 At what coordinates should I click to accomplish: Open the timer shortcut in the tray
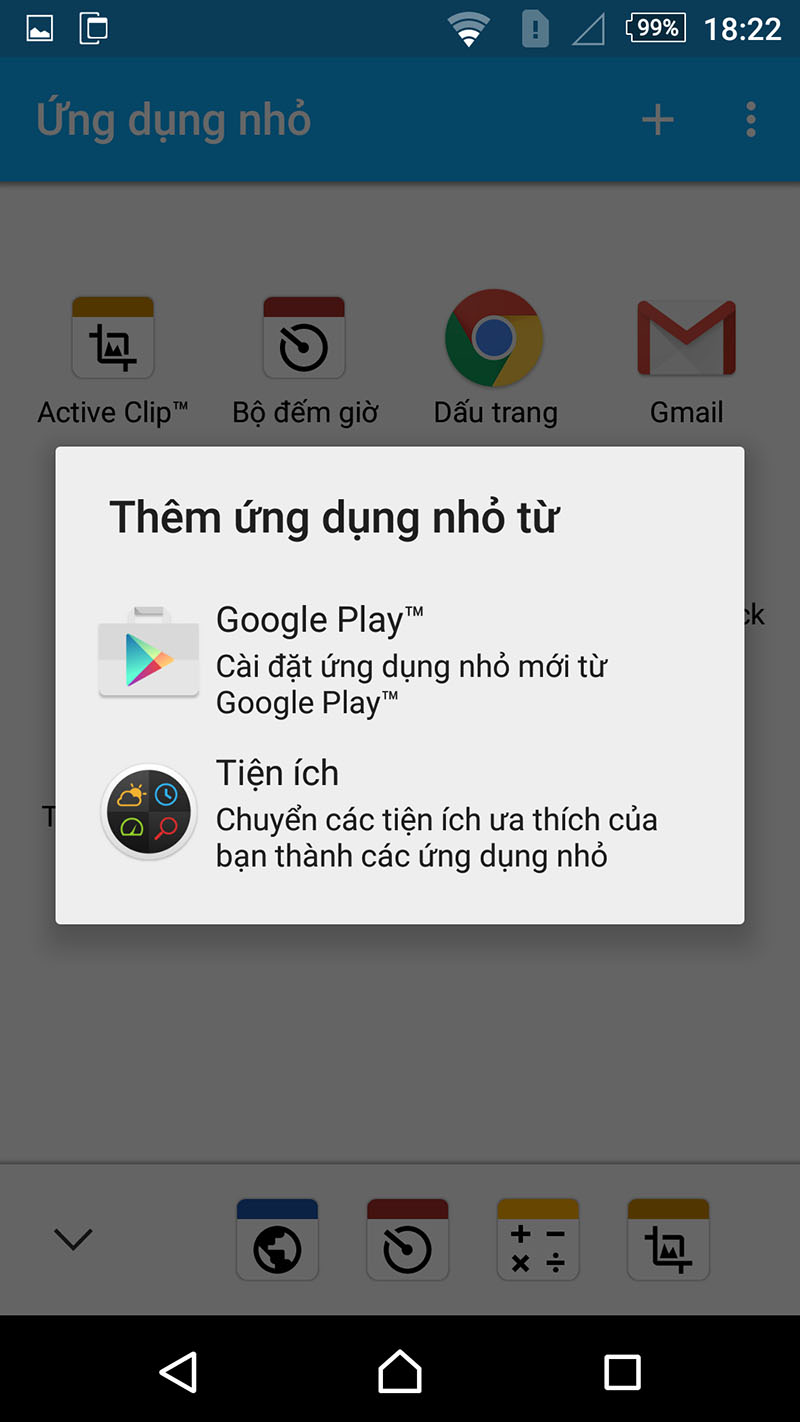point(407,1240)
